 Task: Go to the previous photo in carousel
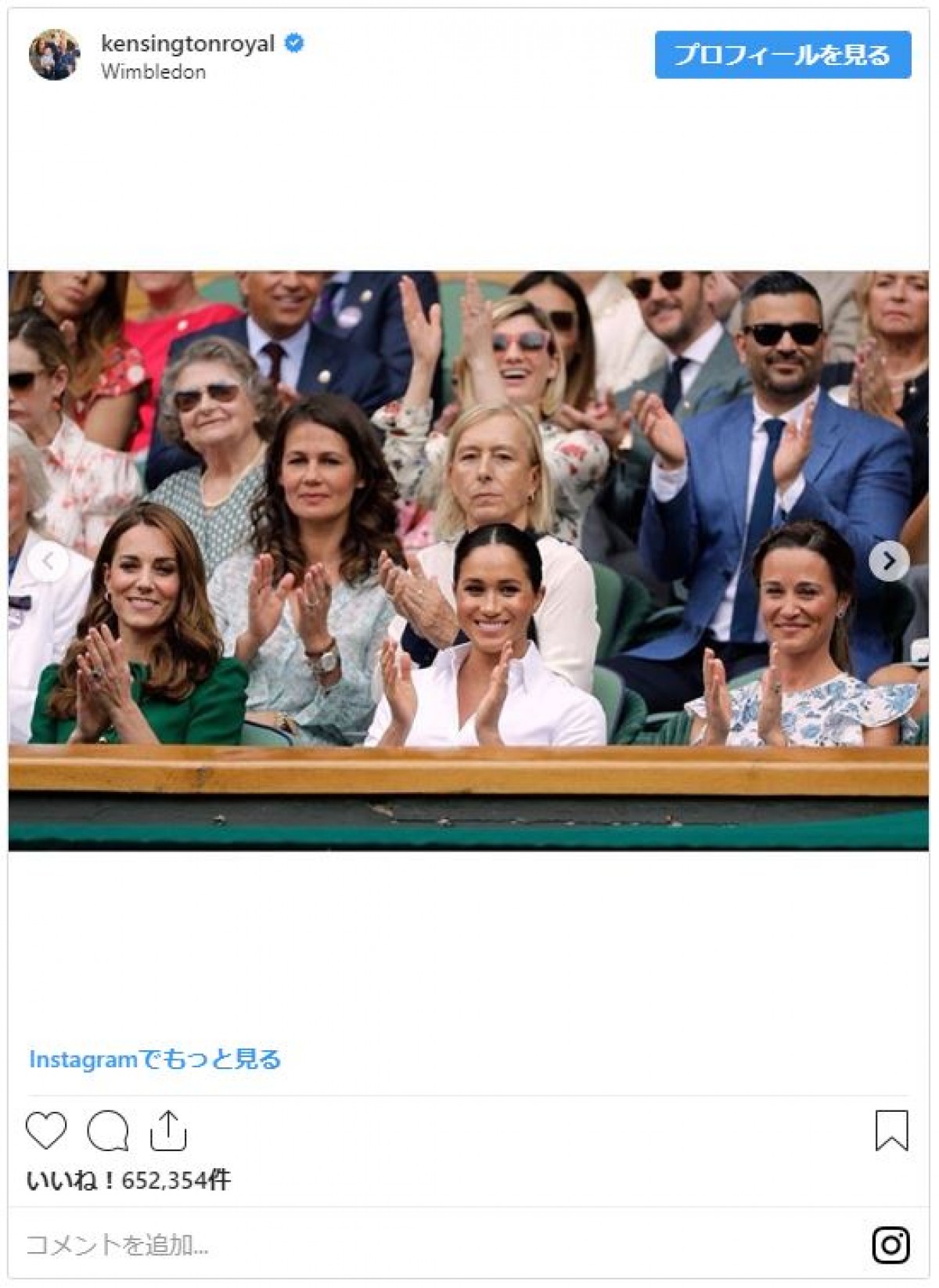[x=49, y=560]
